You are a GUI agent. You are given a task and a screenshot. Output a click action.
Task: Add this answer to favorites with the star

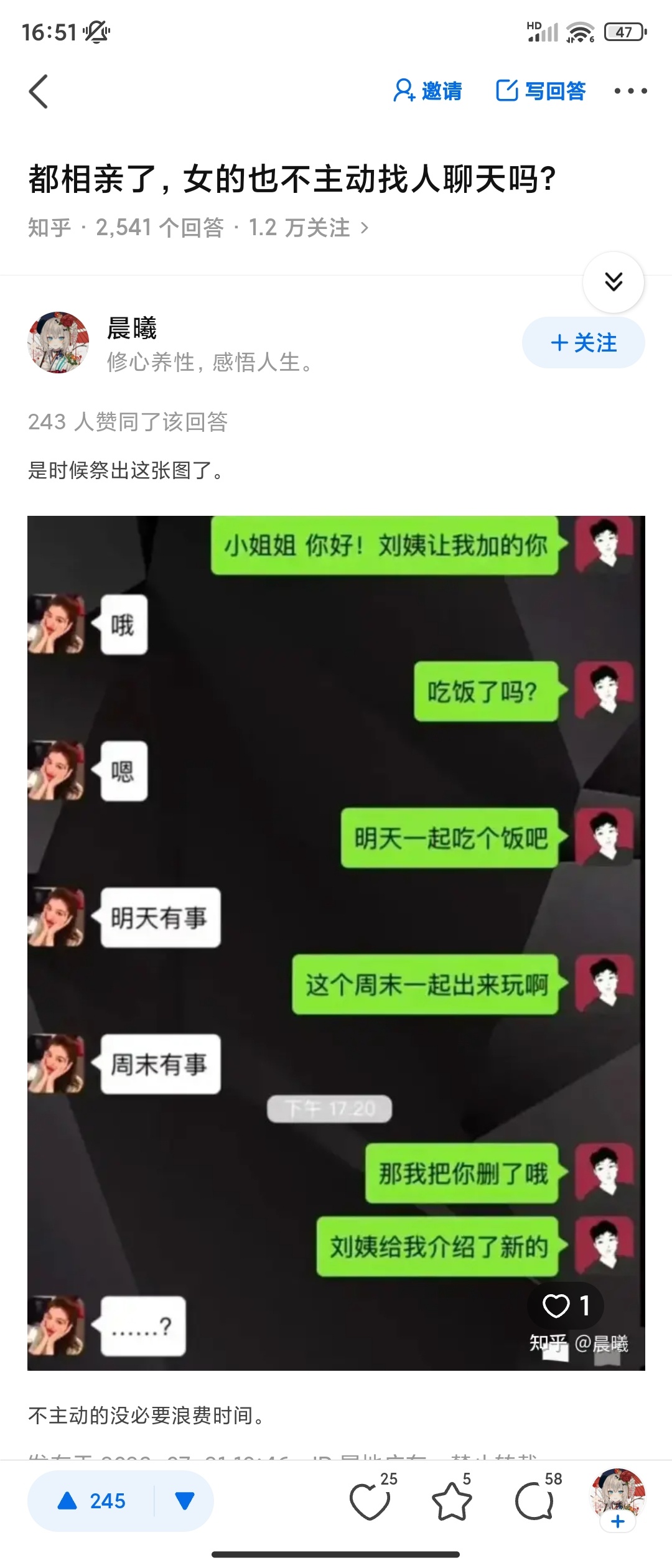(452, 1501)
